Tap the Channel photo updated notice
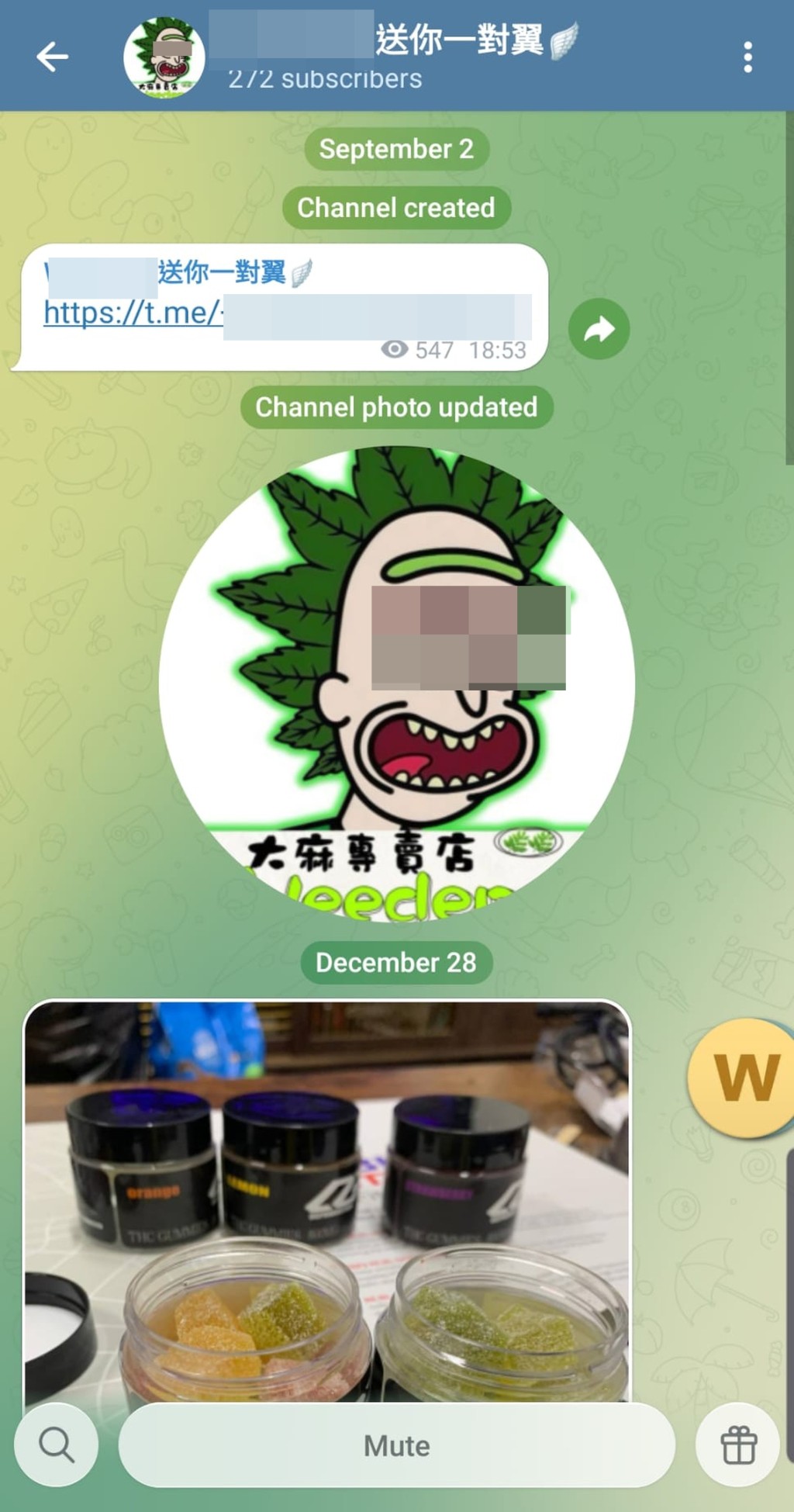The height and width of the screenshot is (1512, 794). pyautogui.click(x=396, y=407)
